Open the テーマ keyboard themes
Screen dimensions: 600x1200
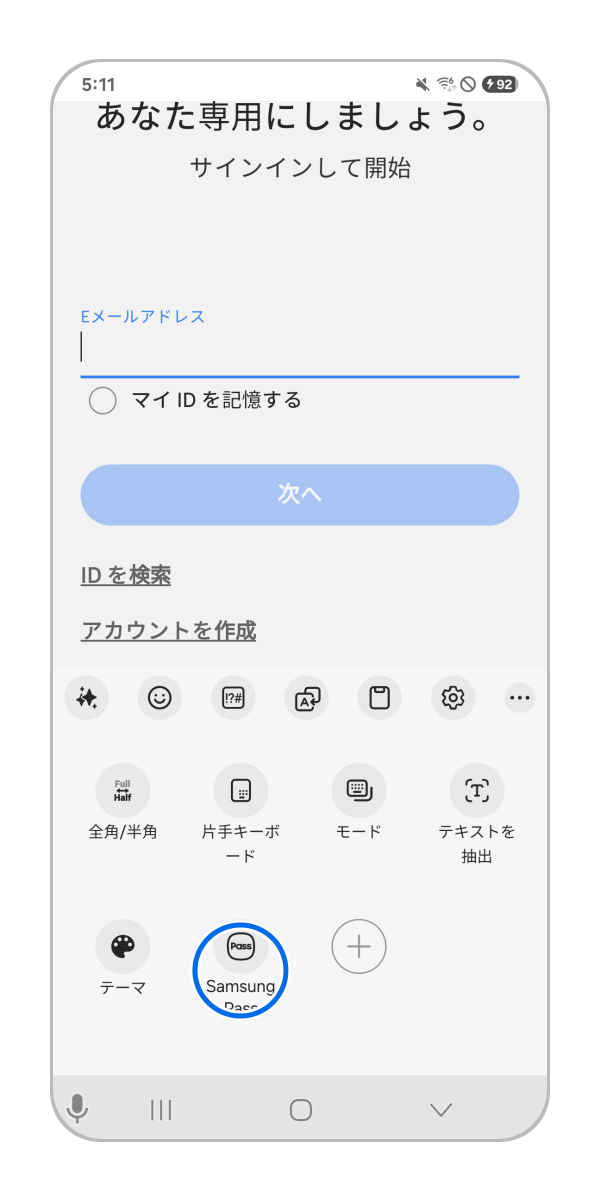[123, 947]
